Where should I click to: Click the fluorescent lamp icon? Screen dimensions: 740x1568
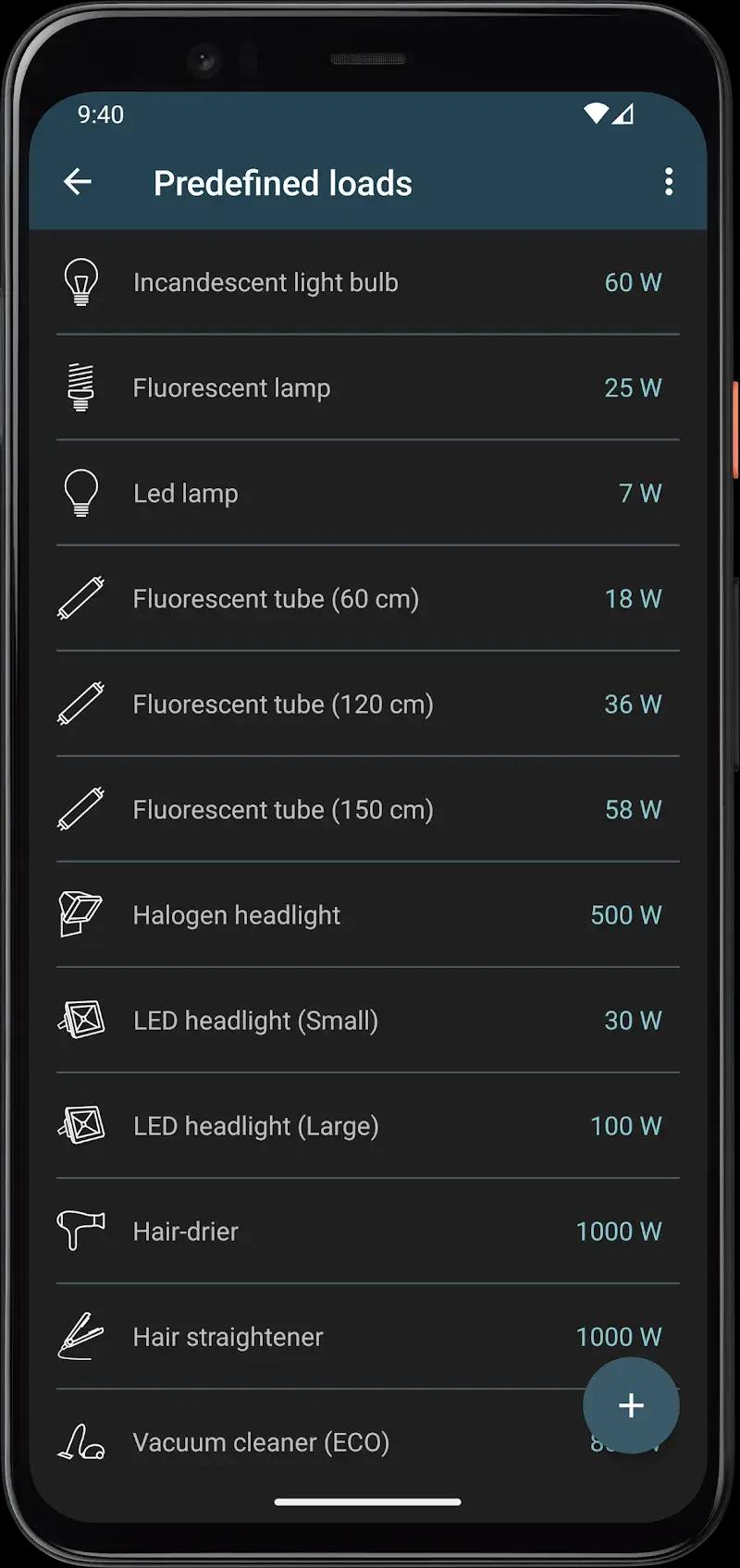(x=81, y=387)
